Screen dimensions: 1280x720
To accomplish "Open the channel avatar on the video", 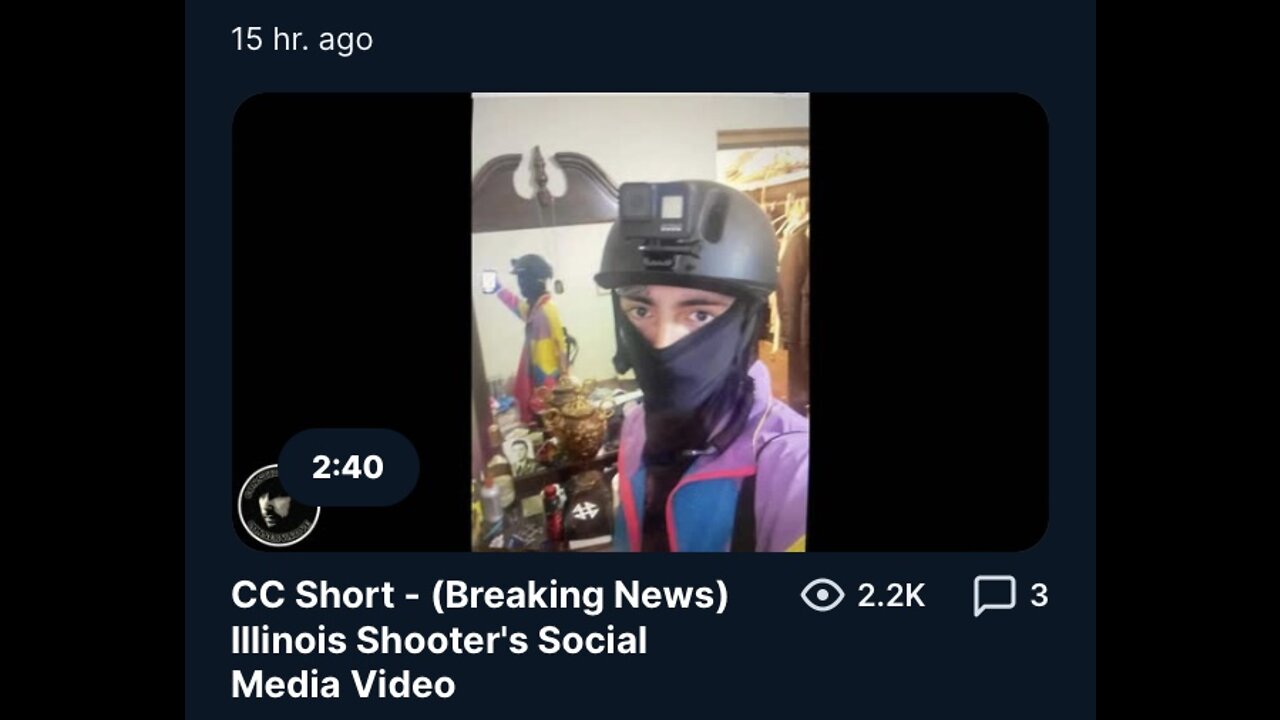I will 278,506.
